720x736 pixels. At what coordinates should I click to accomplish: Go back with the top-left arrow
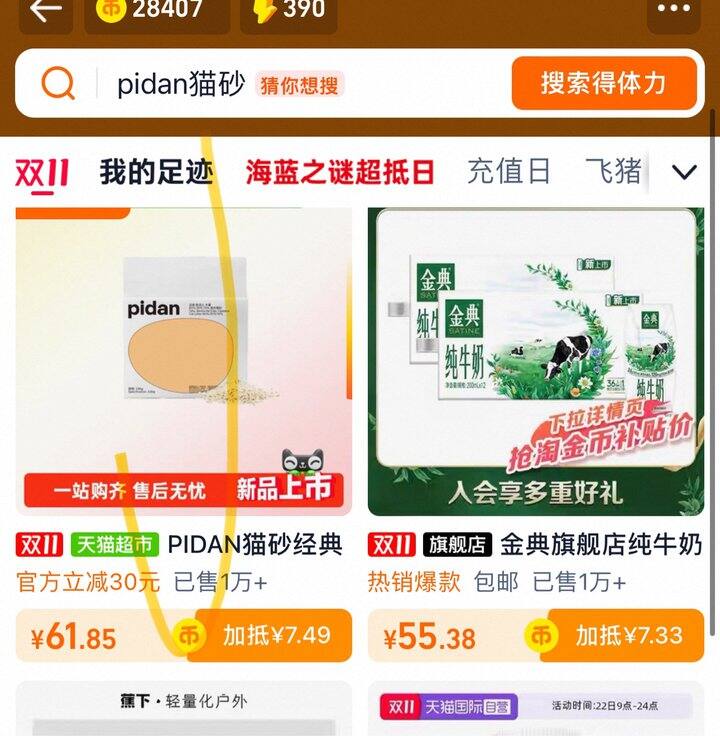coord(45,10)
